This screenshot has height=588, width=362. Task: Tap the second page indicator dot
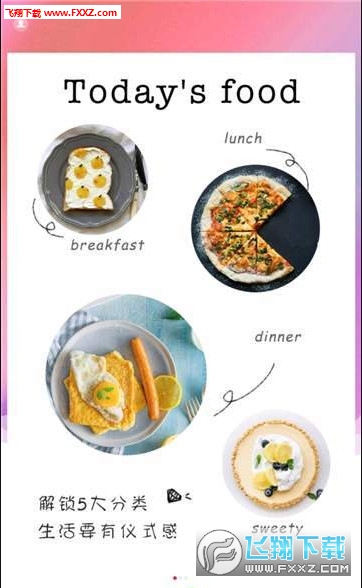pos(180,578)
